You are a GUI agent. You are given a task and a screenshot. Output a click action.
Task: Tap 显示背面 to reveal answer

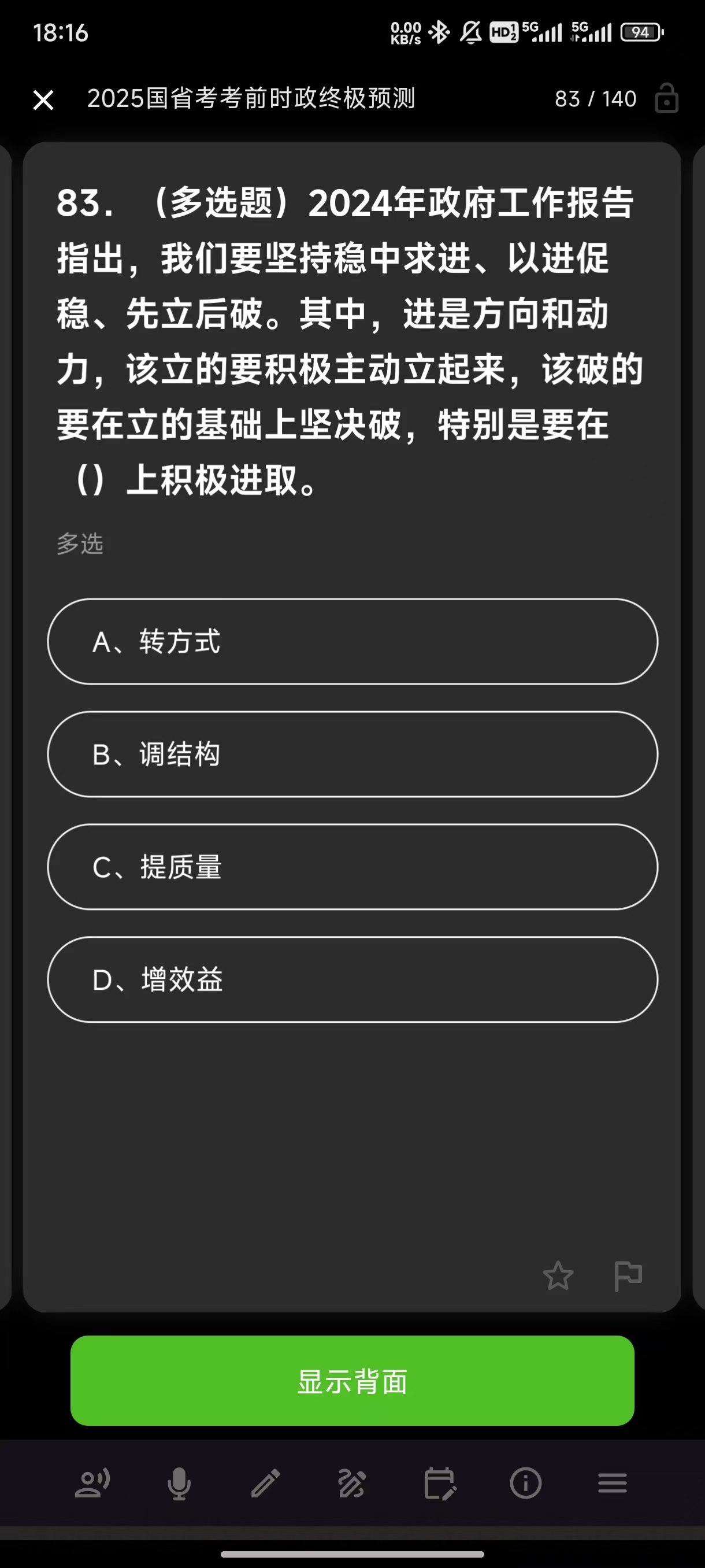[x=352, y=1381]
